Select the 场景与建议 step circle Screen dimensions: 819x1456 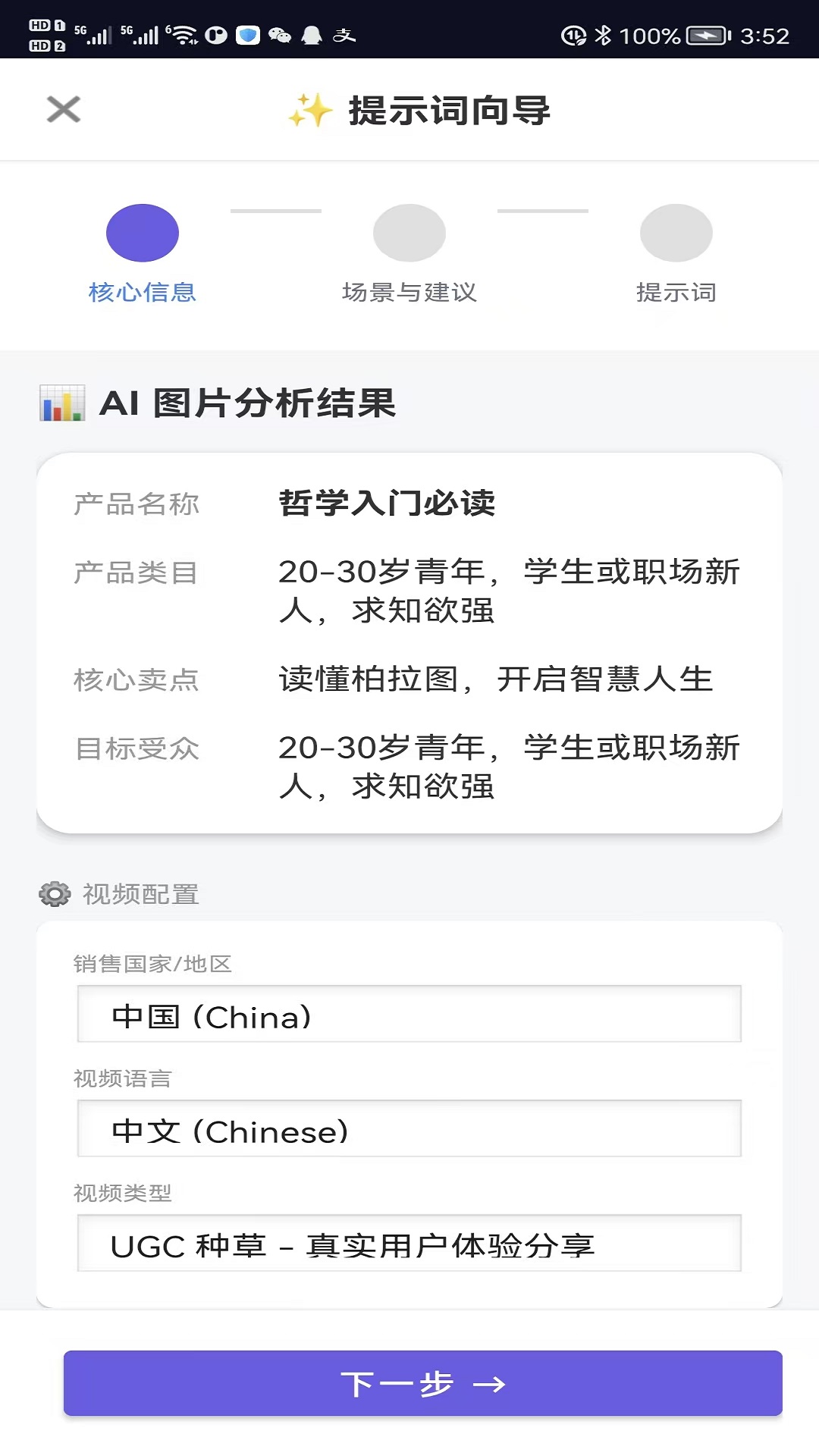click(409, 233)
